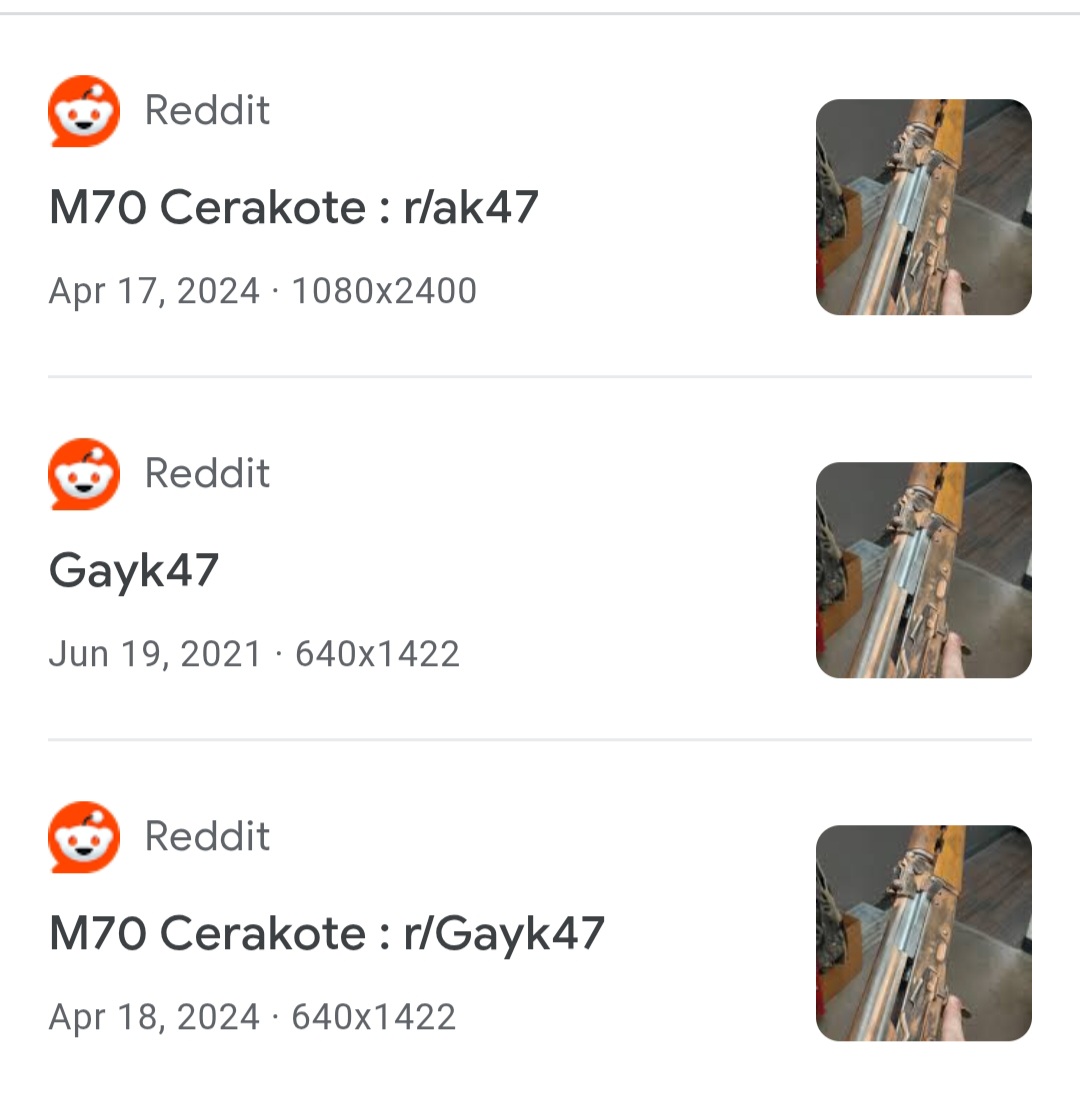Screen dimensions: 1080x1093
Task: View the image thumbnail dated Apr 18, 2024
Action: point(923,933)
